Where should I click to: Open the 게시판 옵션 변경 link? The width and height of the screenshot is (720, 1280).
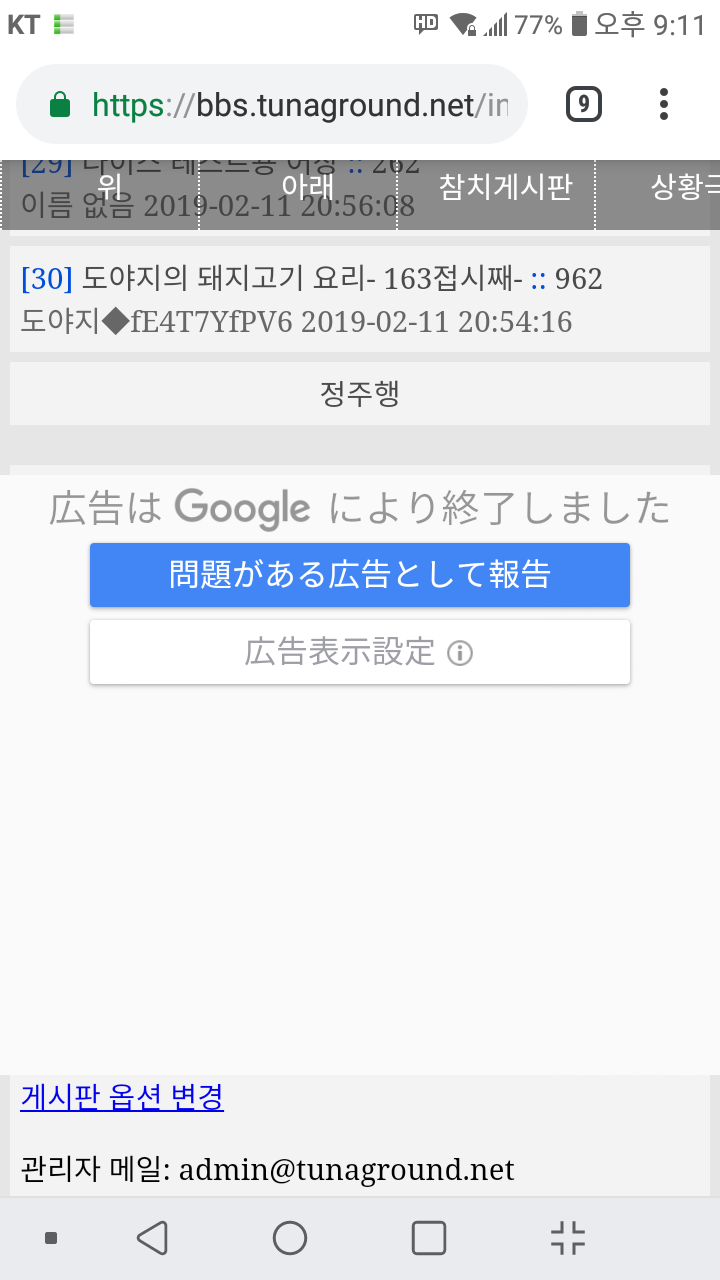tap(122, 1097)
